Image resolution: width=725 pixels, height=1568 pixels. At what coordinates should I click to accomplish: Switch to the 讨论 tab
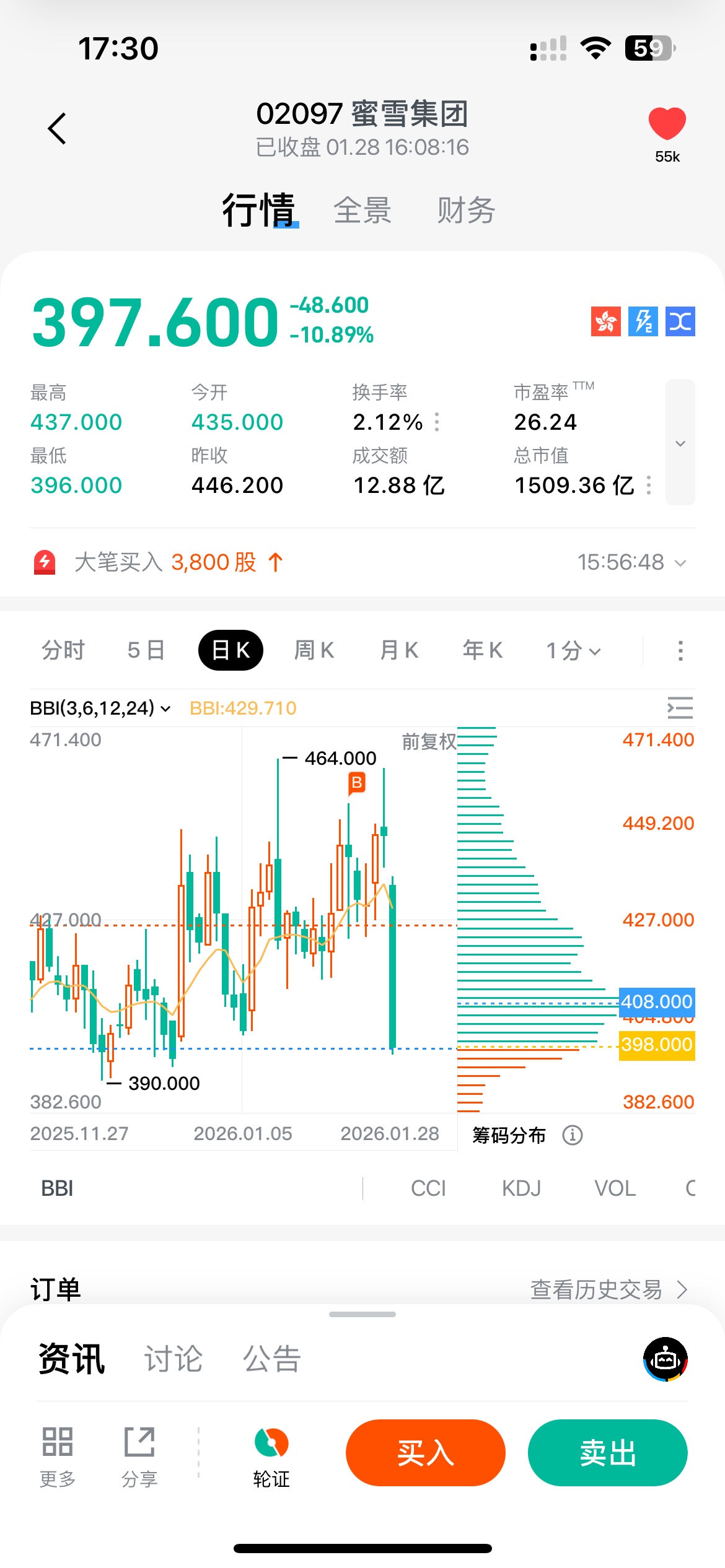[x=174, y=1359]
